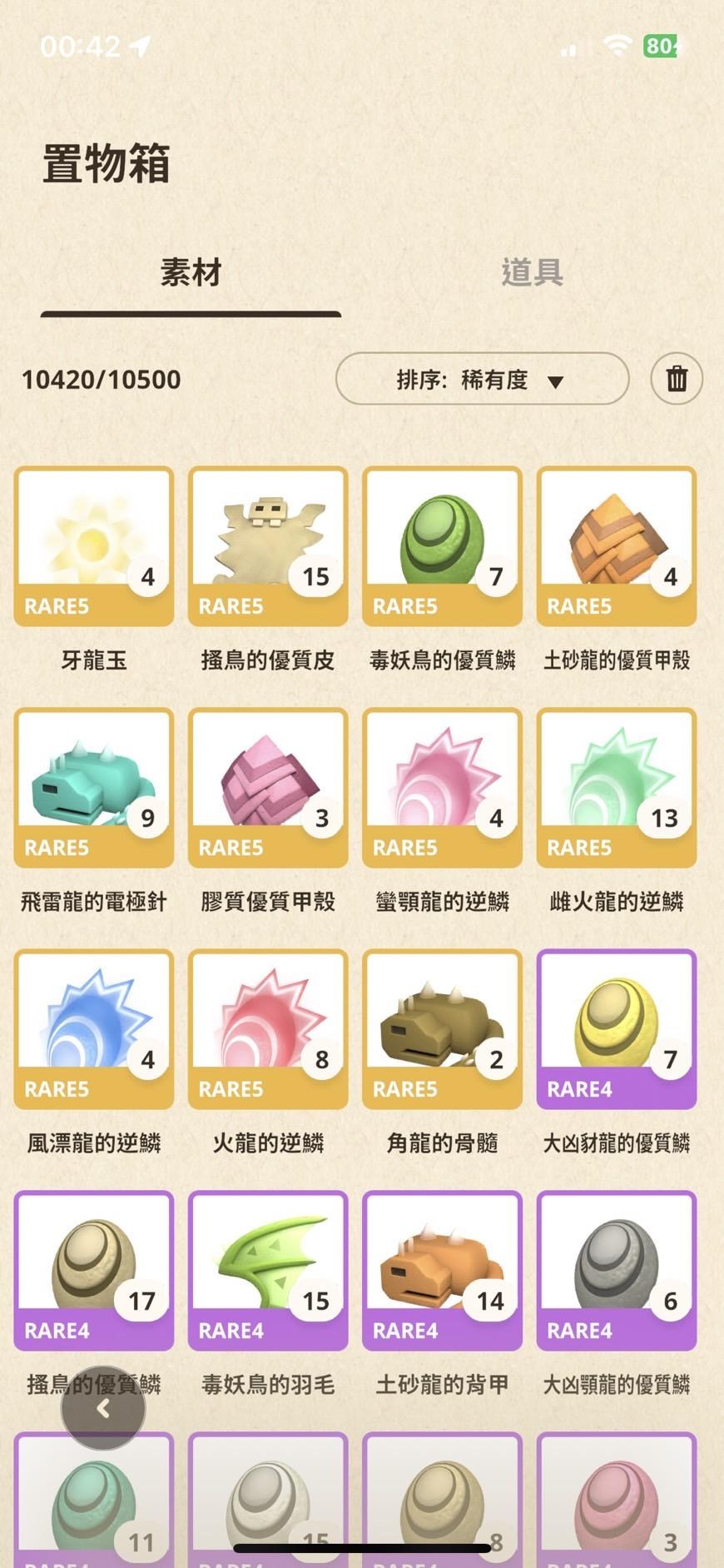Open 土砂龍的背甲 material
724x1568 pixels.
pos(442,1270)
